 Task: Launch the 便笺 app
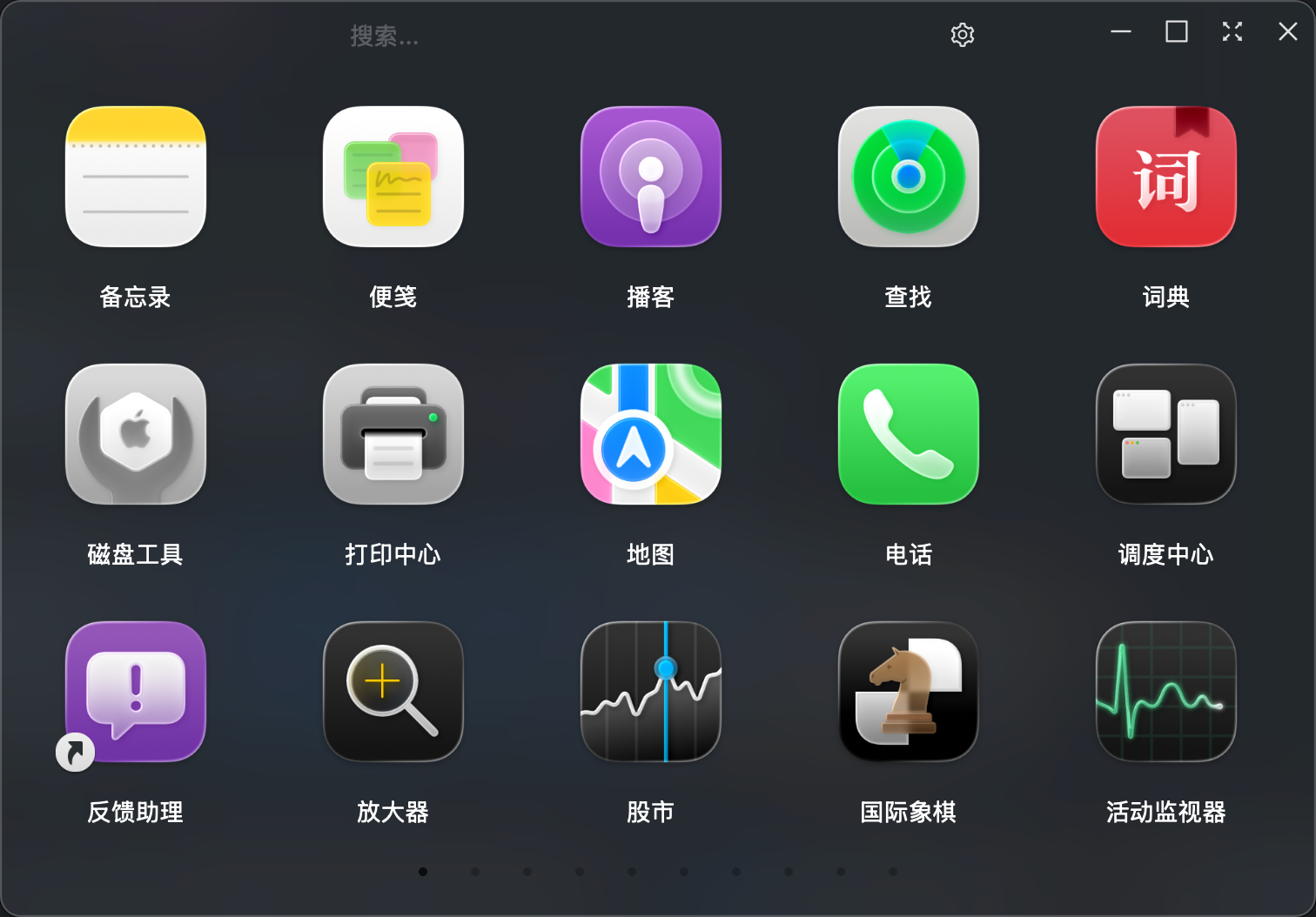(x=393, y=177)
